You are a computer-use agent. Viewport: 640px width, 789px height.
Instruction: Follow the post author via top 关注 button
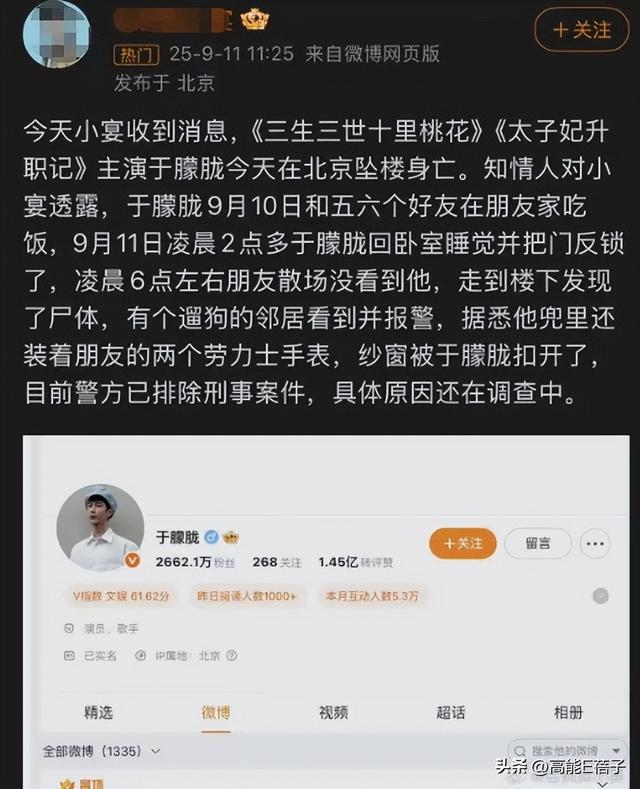(584, 30)
